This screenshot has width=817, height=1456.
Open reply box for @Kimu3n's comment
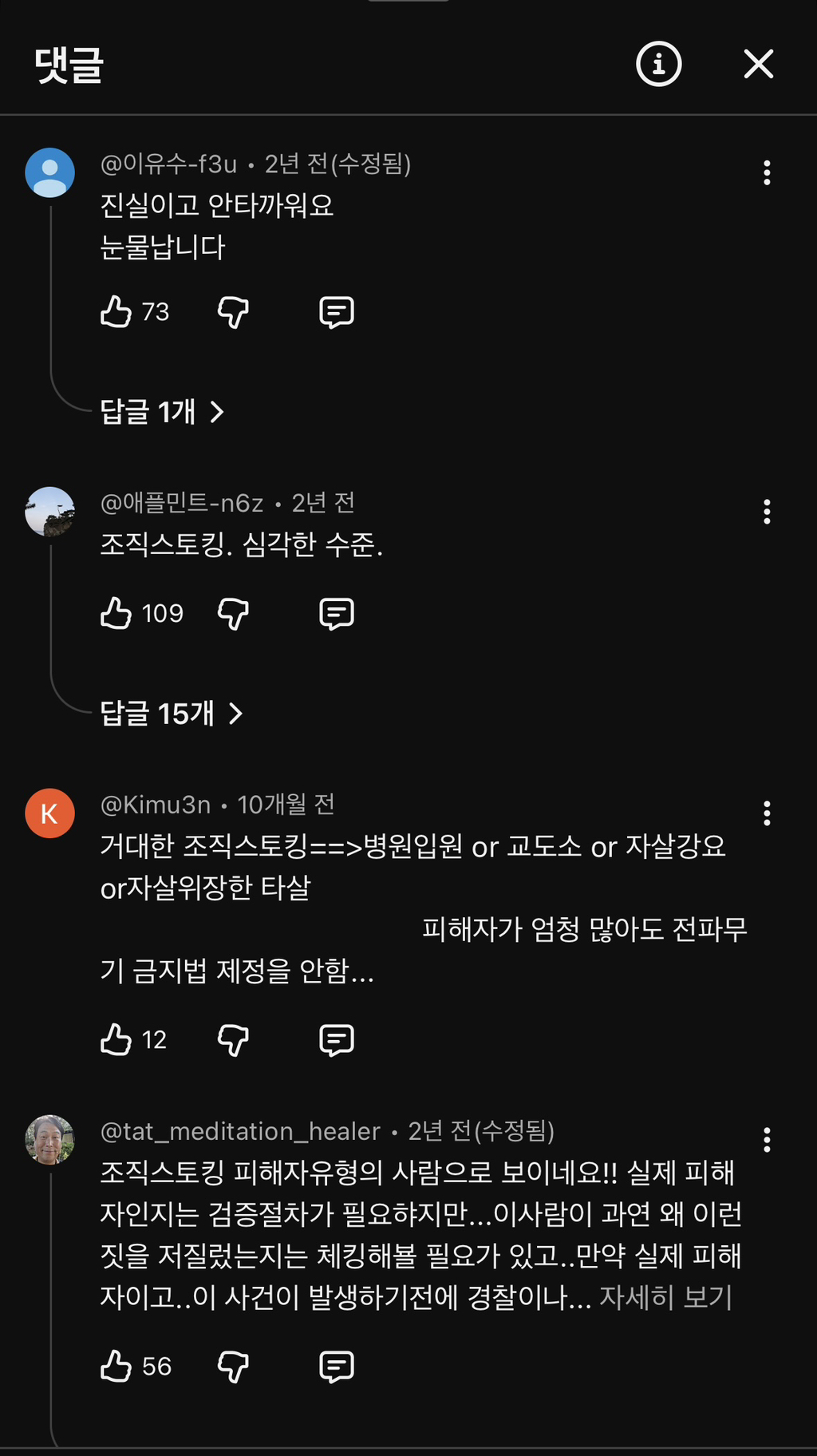tap(337, 1039)
